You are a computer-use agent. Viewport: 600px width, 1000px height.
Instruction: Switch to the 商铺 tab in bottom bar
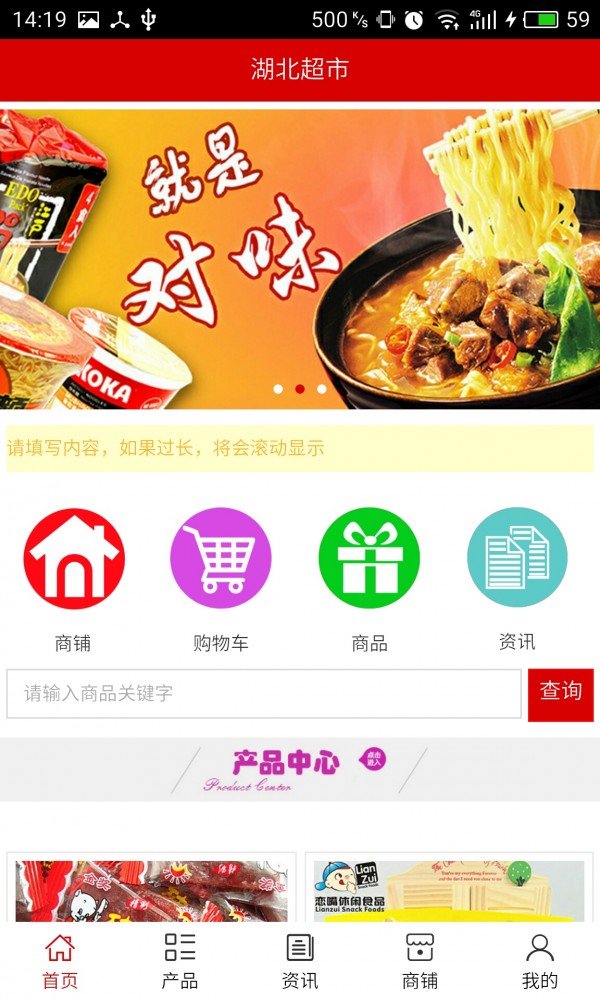click(x=420, y=961)
